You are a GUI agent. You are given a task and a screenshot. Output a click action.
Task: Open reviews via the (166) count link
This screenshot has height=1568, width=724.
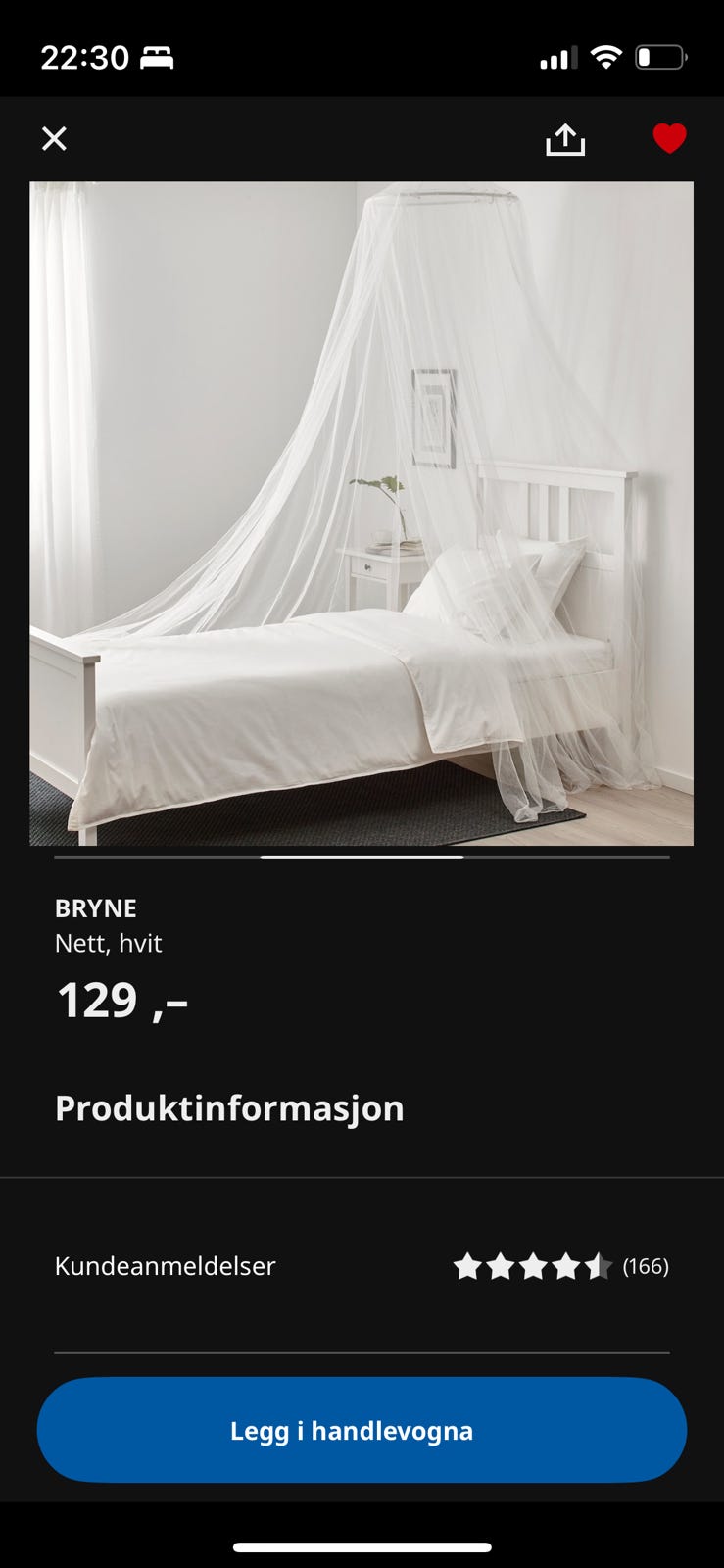point(649,1266)
